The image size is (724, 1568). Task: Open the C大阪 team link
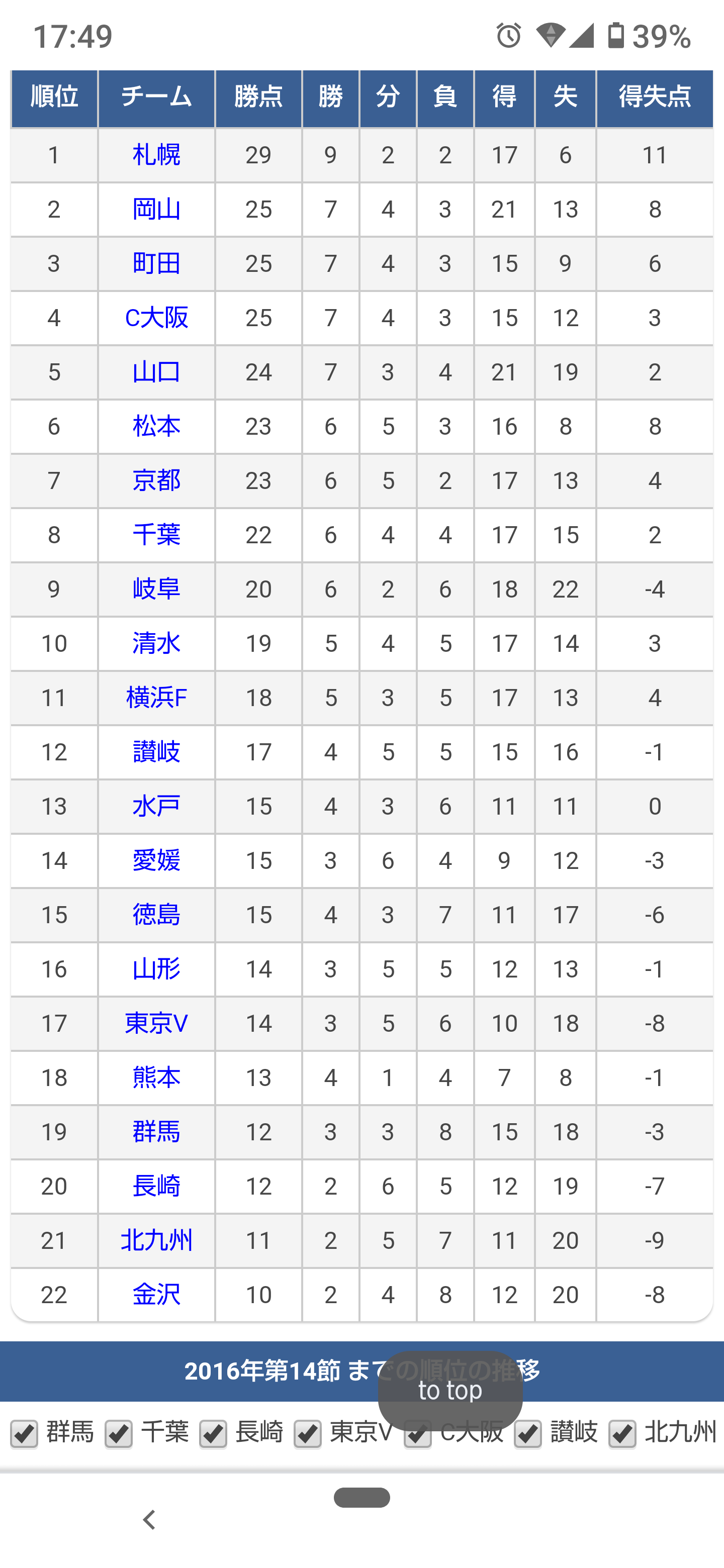(x=156, y=318)
